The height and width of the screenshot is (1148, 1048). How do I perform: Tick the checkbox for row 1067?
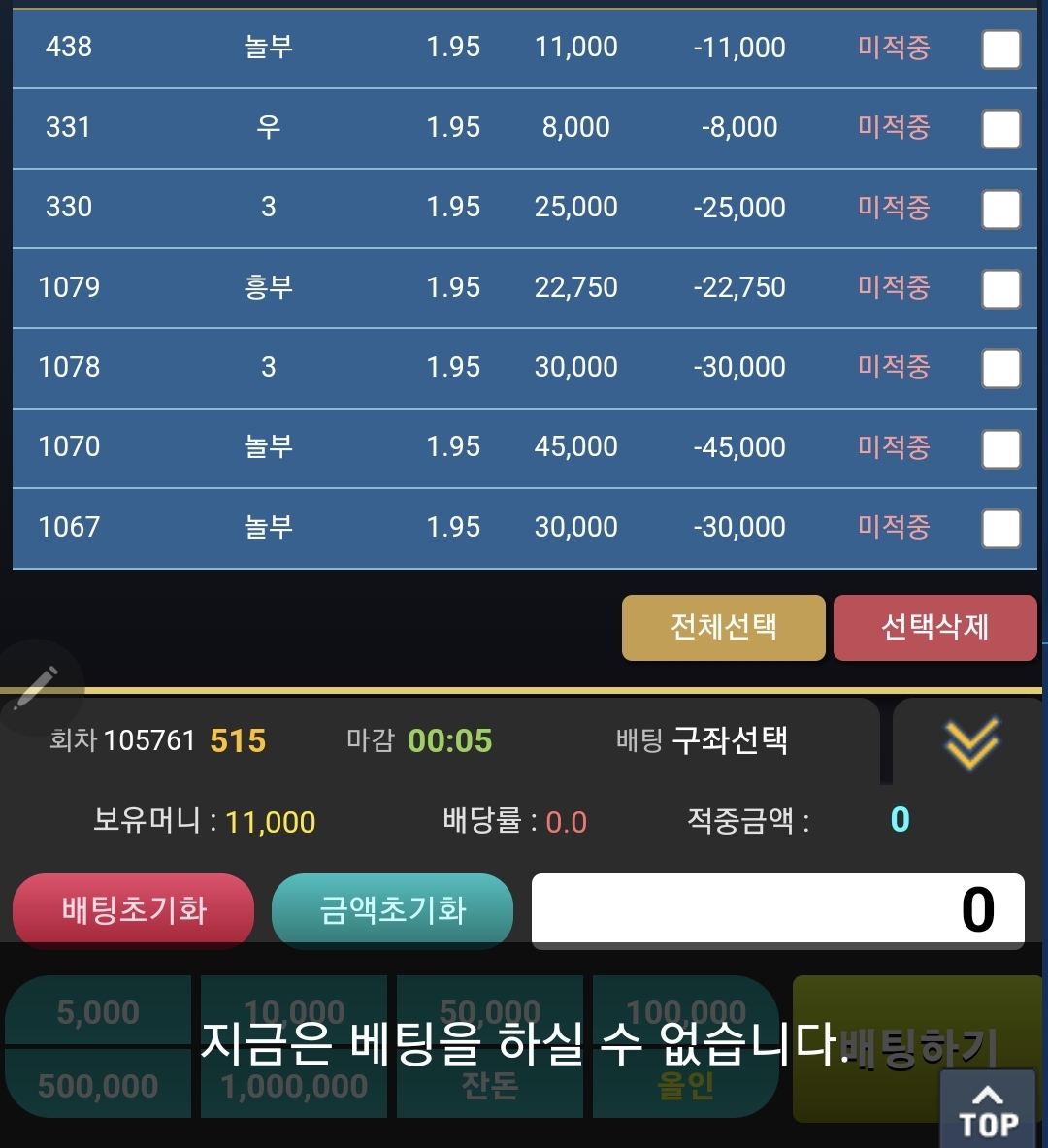(1000, 529)
